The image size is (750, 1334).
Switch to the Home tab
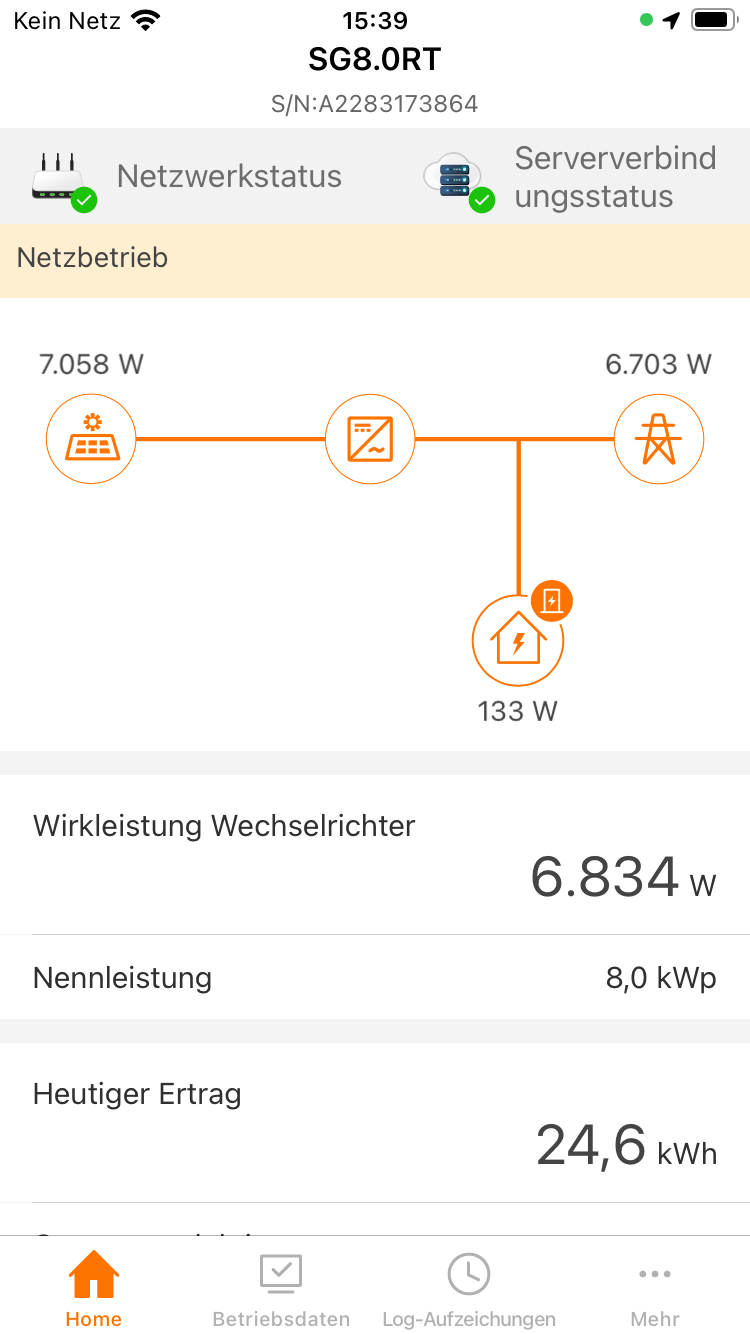coord(94,1289)
